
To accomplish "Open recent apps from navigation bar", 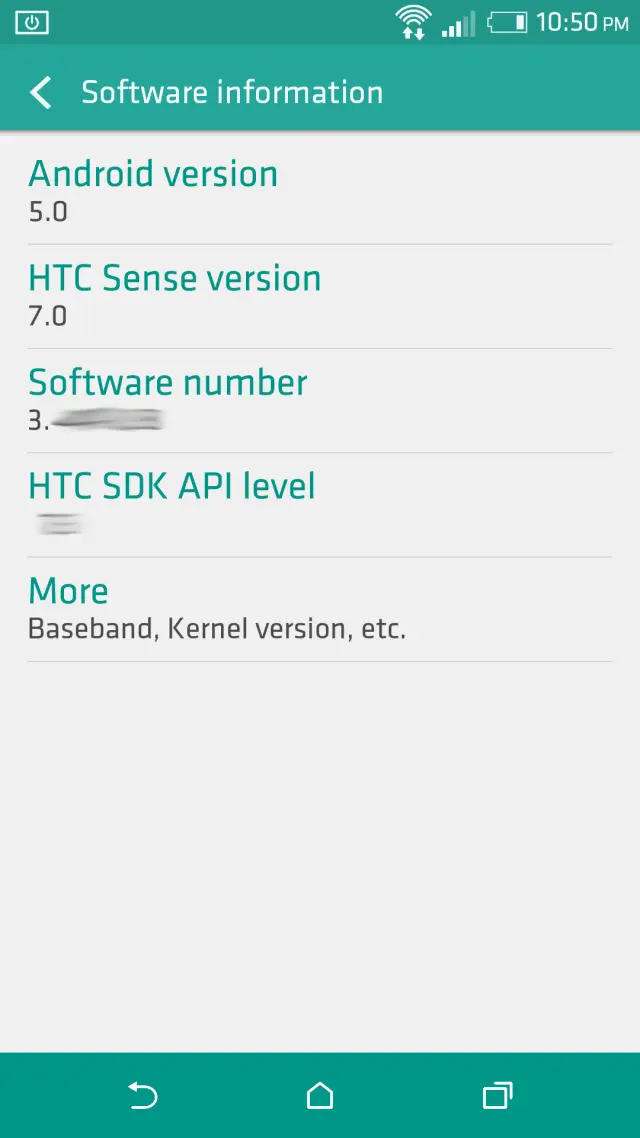I will pyautogui.click(x=497, y=1096).
